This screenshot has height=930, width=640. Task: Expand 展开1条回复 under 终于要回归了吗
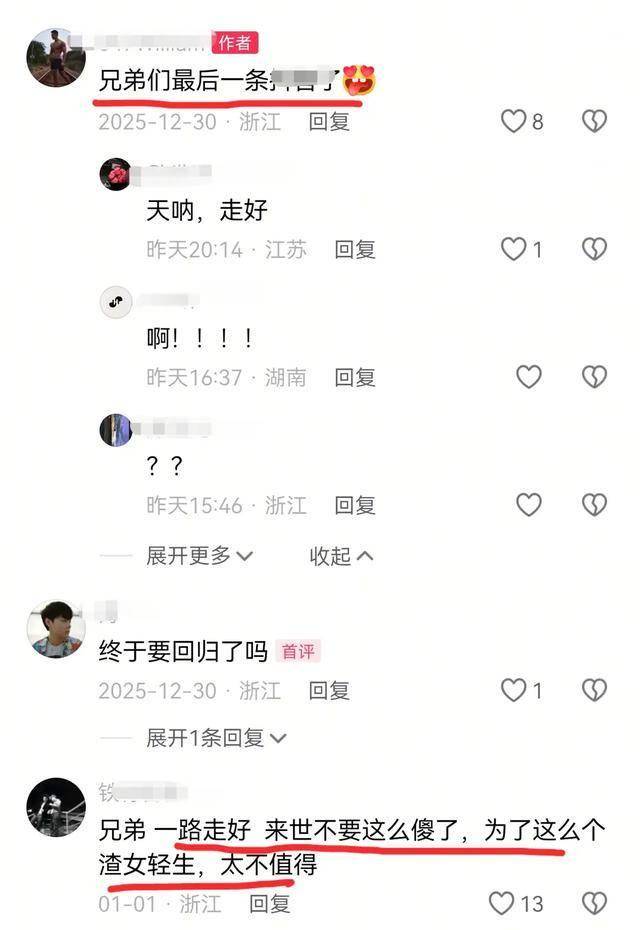[x=215, y=738]
